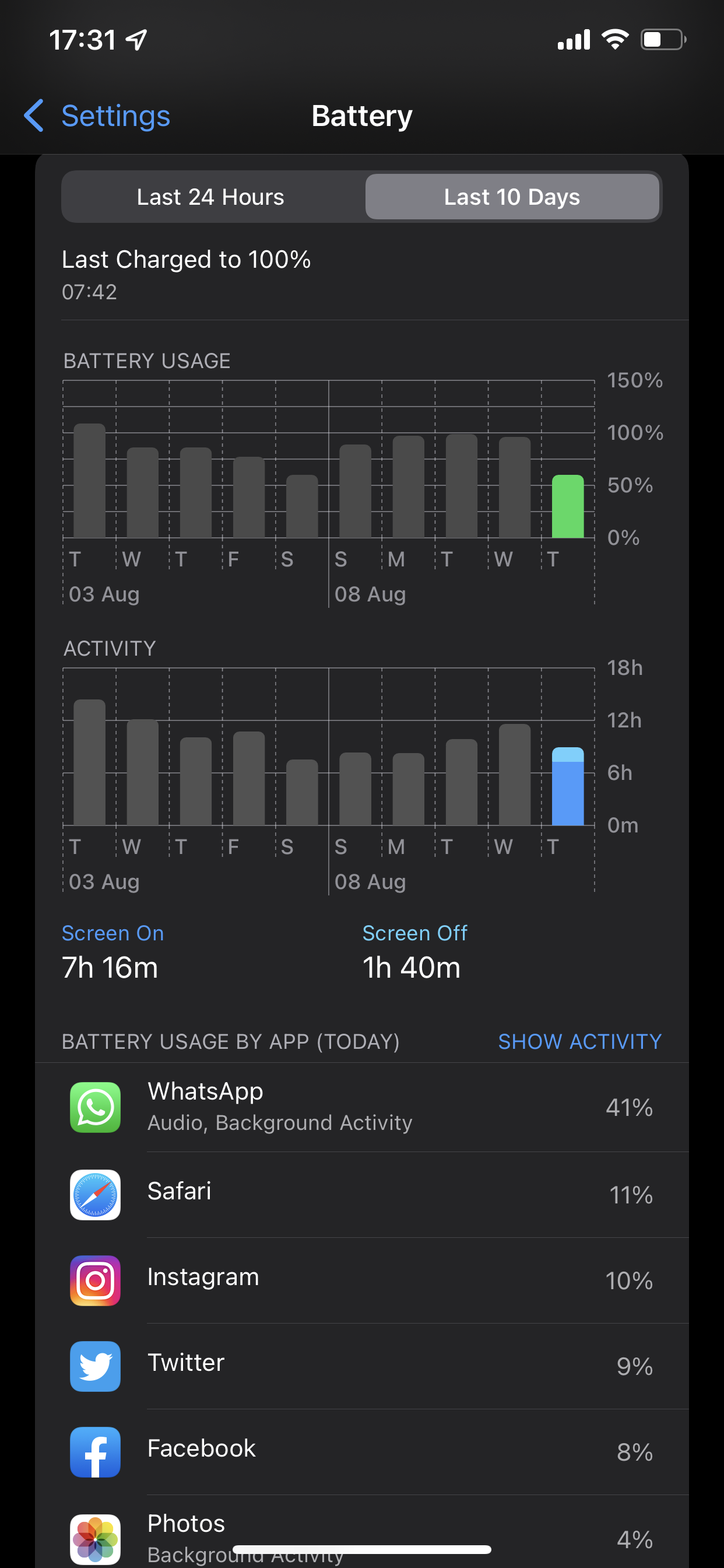Tap the Twitter usage row

pos(361,1366)
